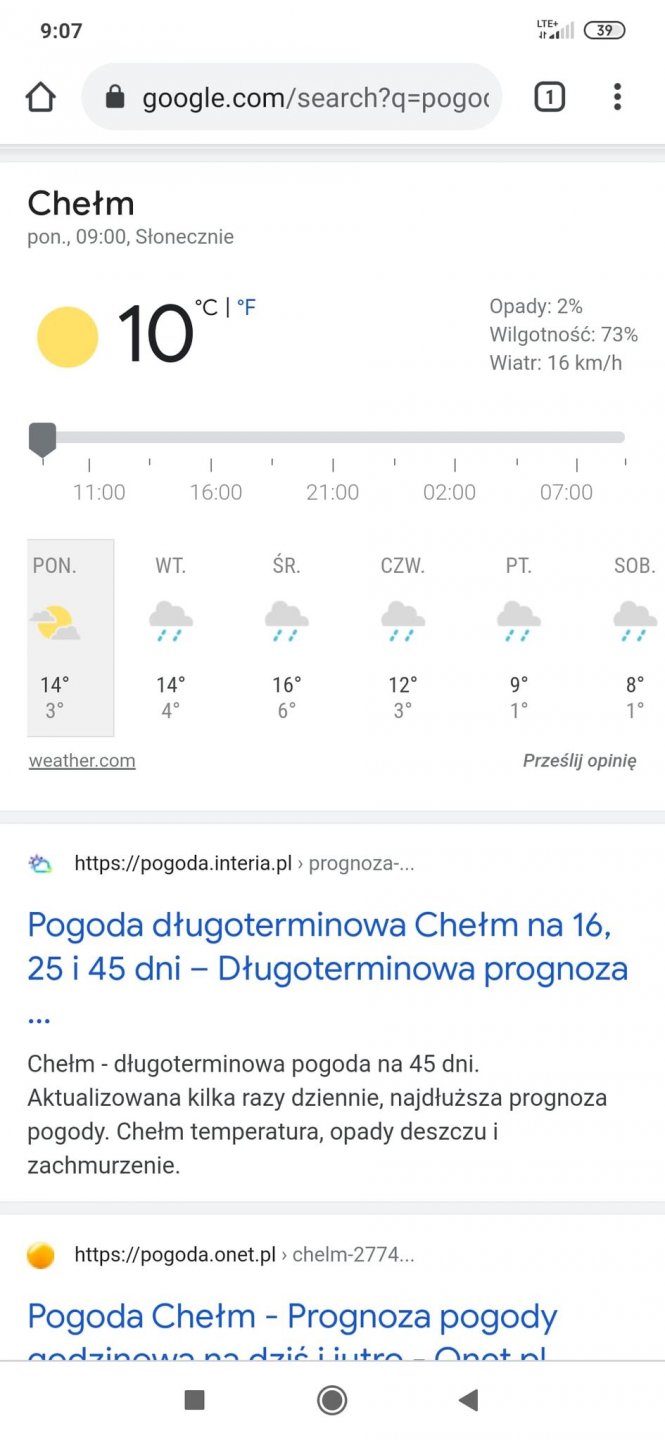Select the WT. forecast day
Image resolution: width=665 pixels, height=1440 pixels.
tap(170, 637)
